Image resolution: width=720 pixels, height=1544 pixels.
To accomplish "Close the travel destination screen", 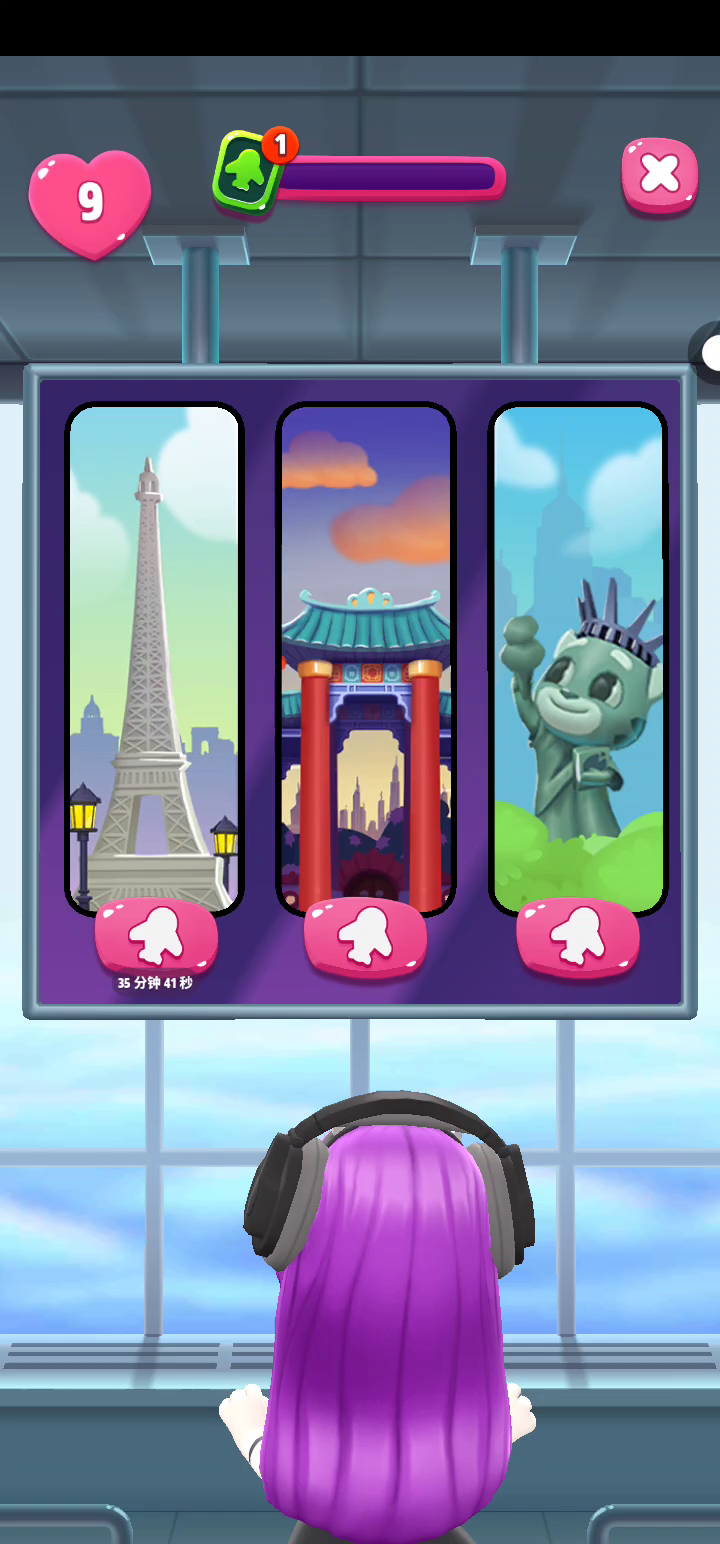I will [x=660, y=175].
